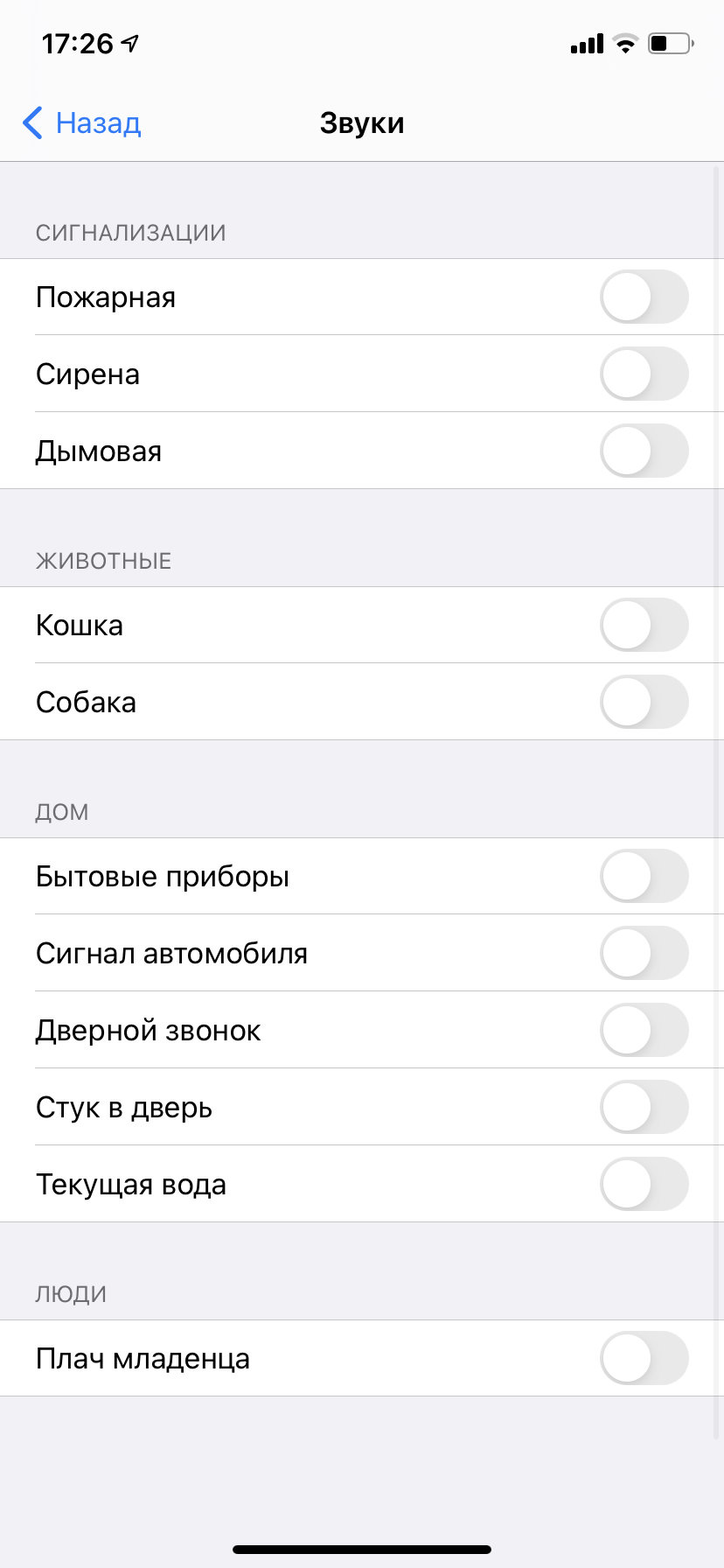
Task: Turn on Сирена sound recognition
Action: click(x=644, y=374)
